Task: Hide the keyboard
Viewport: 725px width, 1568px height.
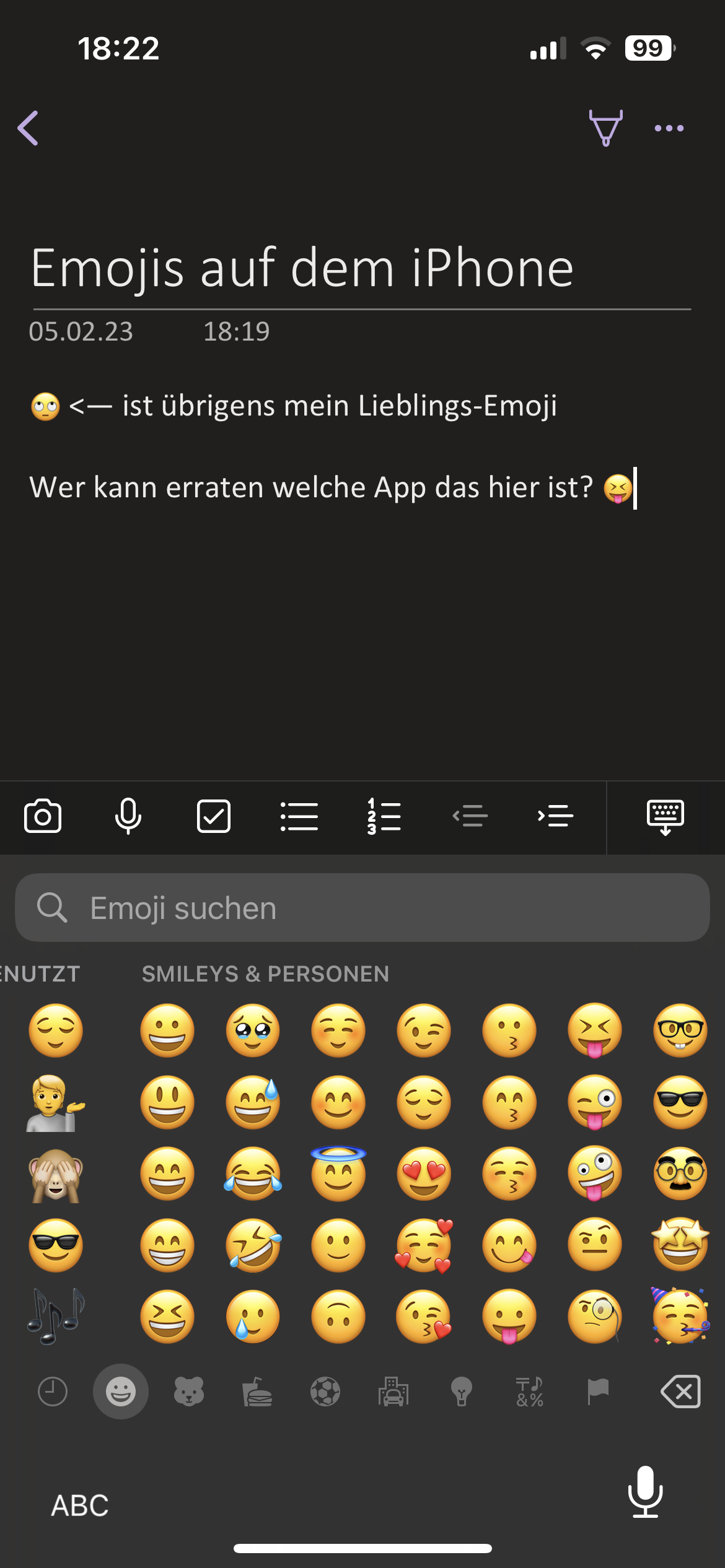Action: (x=666, y=816)
